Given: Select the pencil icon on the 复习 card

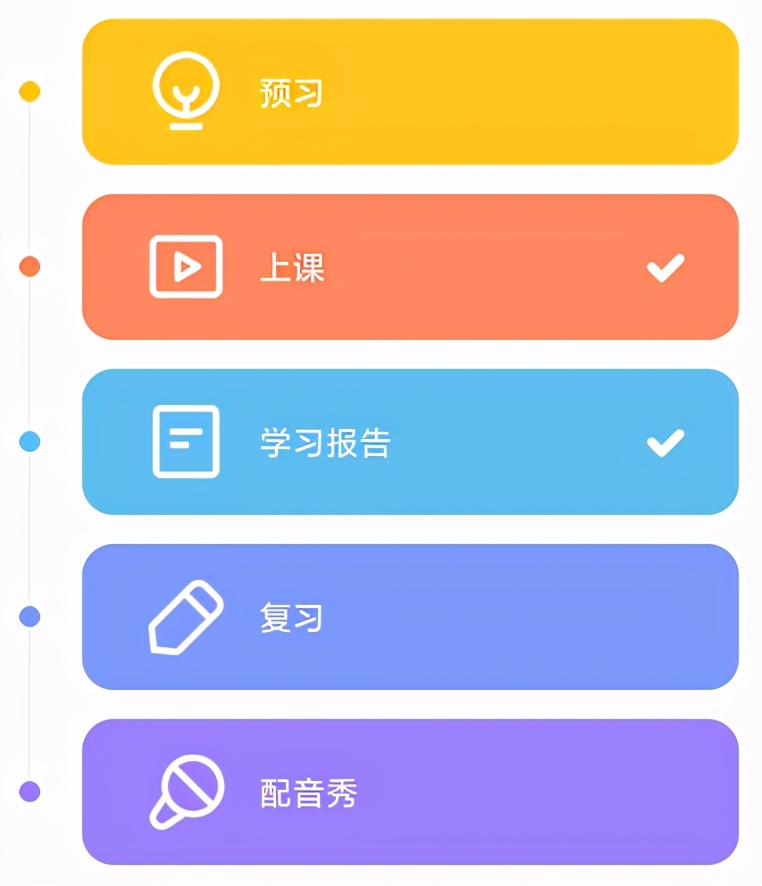Looking at the screenshot, I should click(x=185, y=616).
